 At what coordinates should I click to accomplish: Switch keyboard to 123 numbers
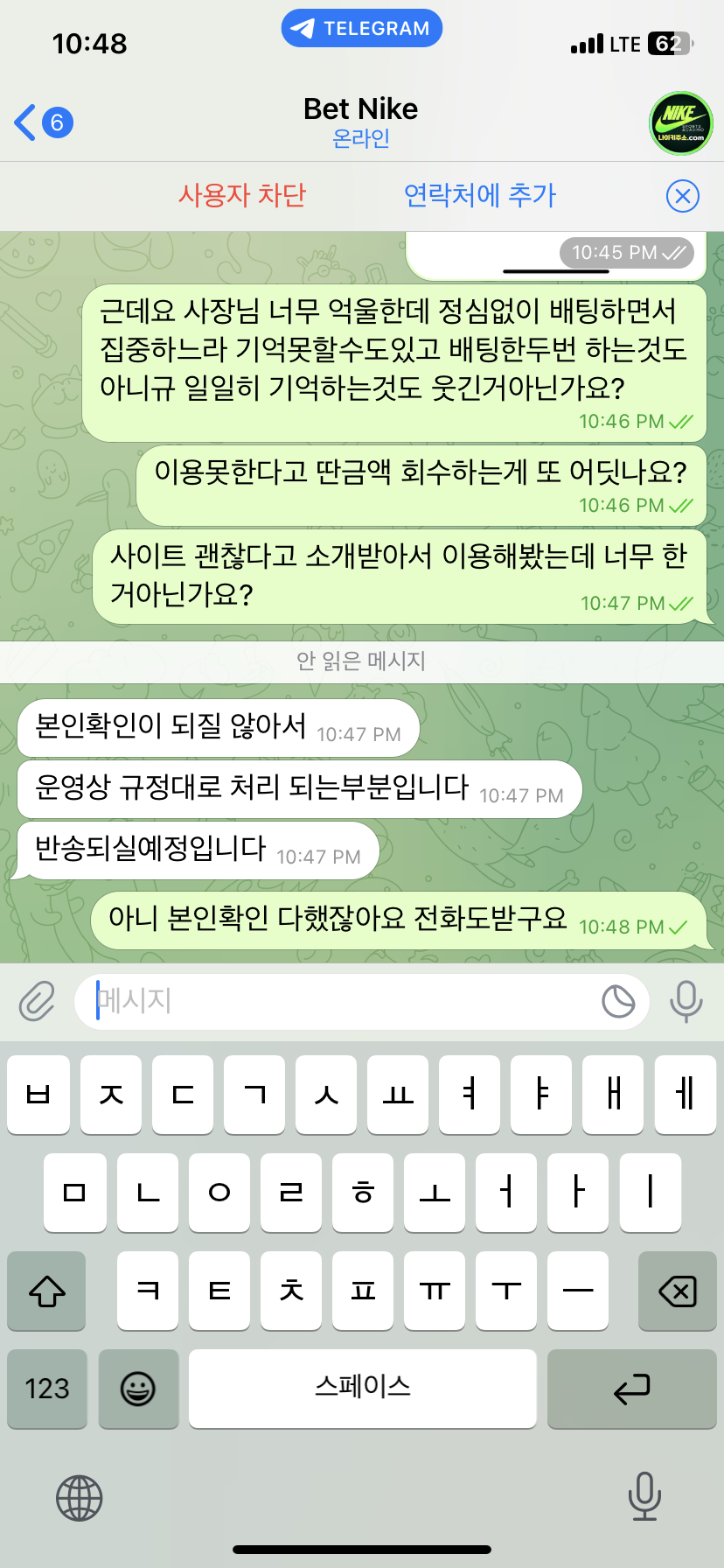pos(47,1389)
